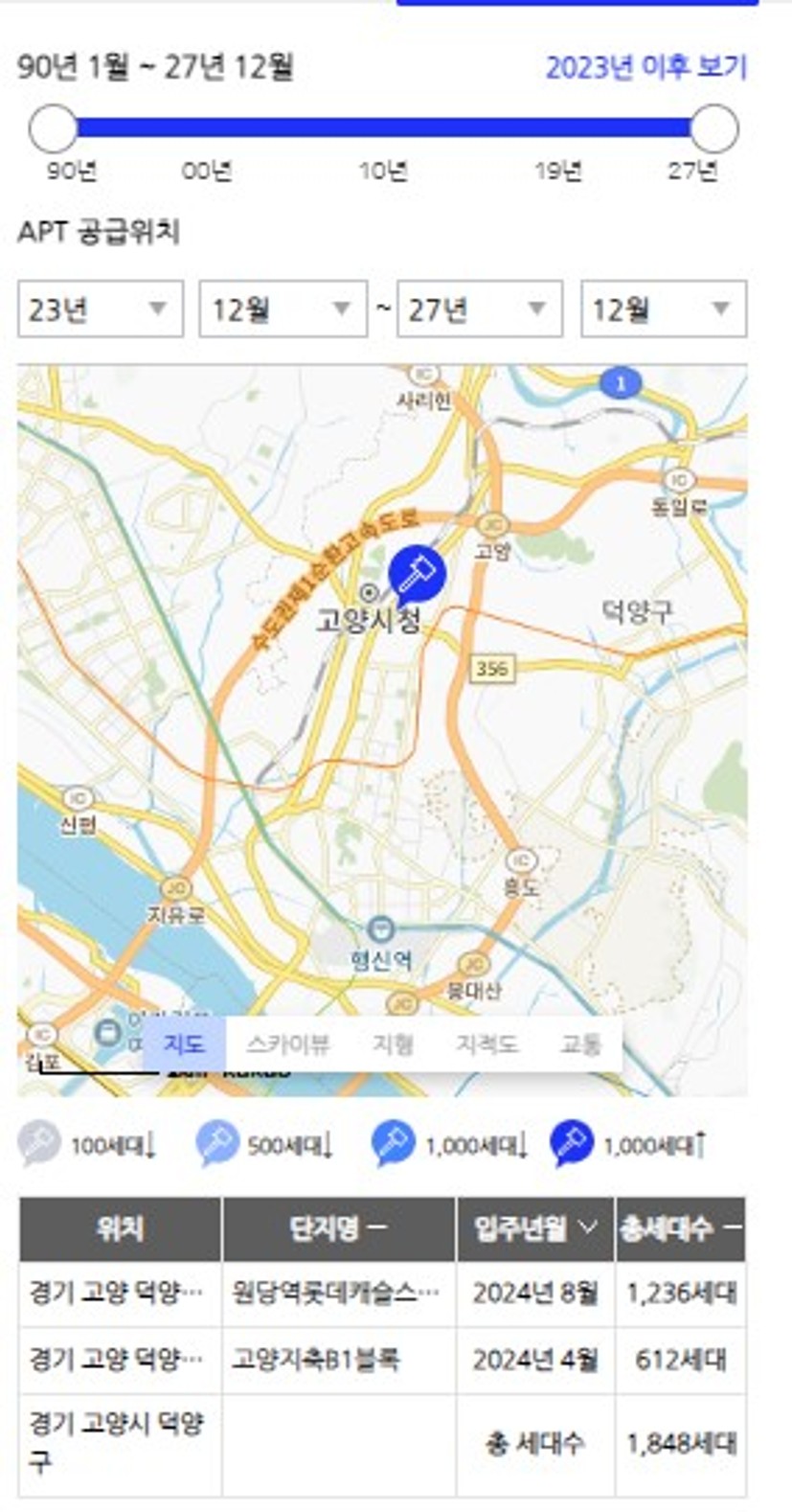Open the 2023년 이후 보기 link
The image size is (792, 1512).
click(645, 67)
